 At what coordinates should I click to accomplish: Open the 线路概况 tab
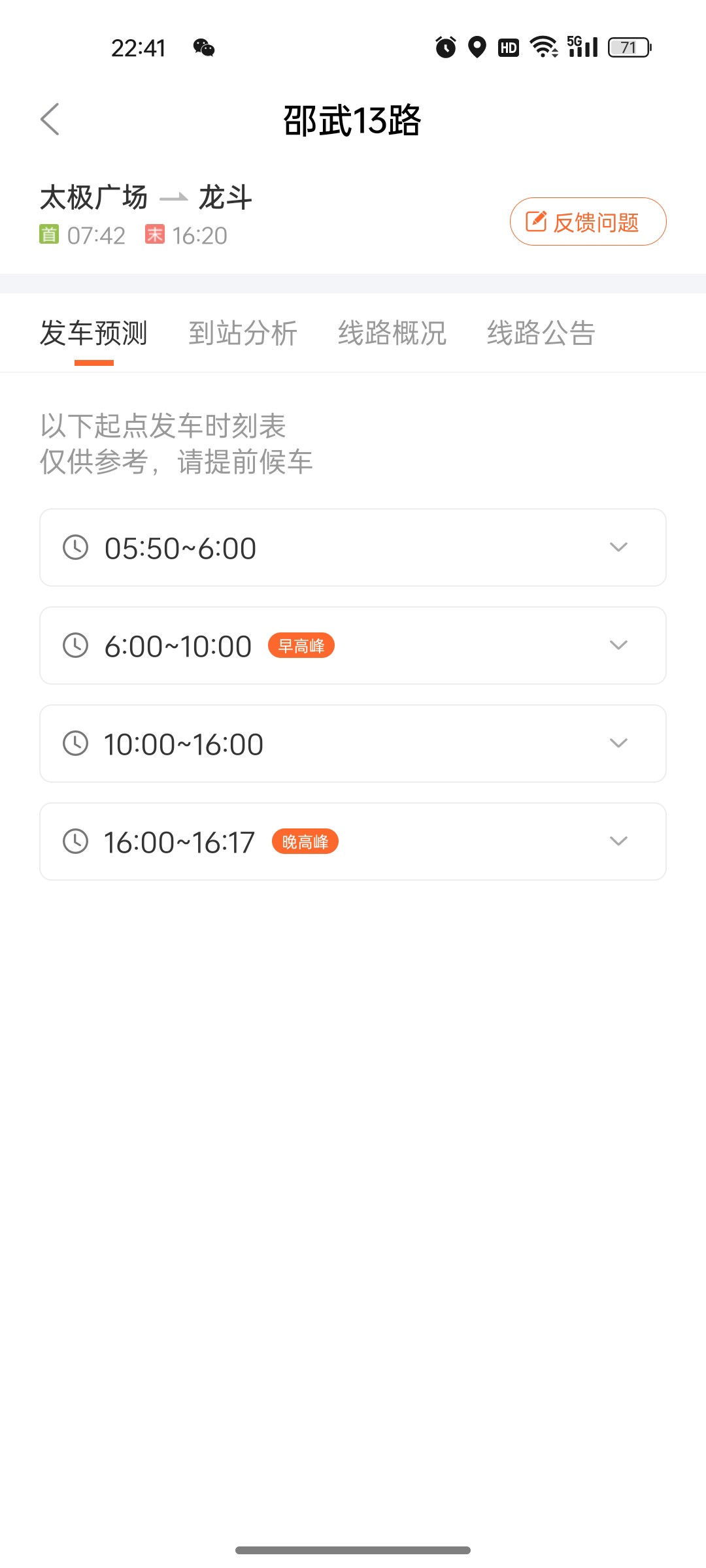pos(392,333)
